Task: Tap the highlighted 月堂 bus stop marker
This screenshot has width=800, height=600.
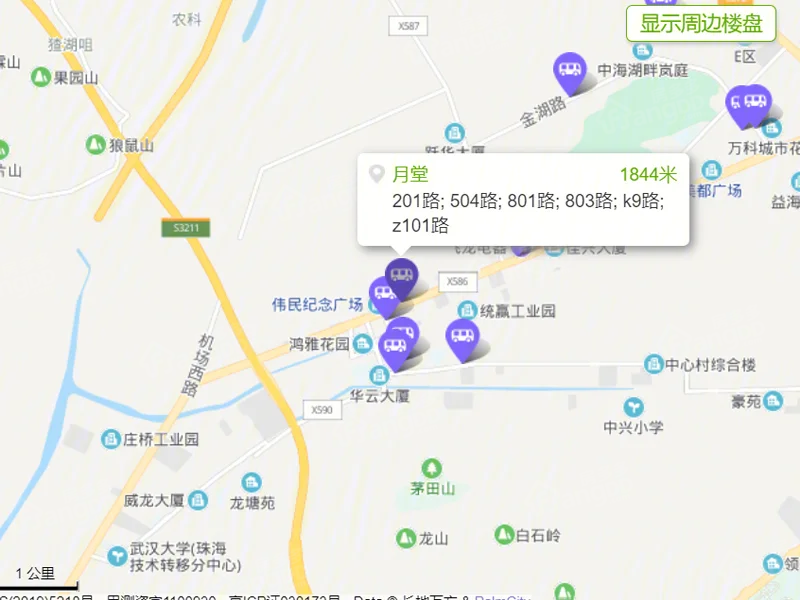Action: tap(402, 276)
